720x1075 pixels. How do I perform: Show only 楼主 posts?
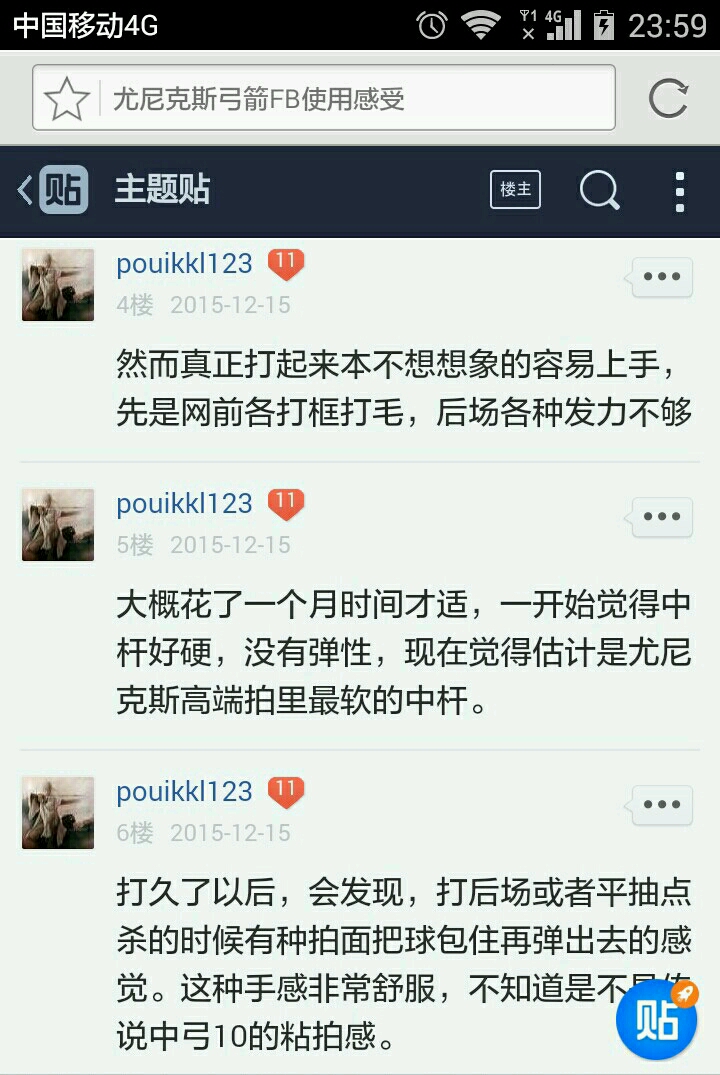pyautogui.click(x=515, y=190)
